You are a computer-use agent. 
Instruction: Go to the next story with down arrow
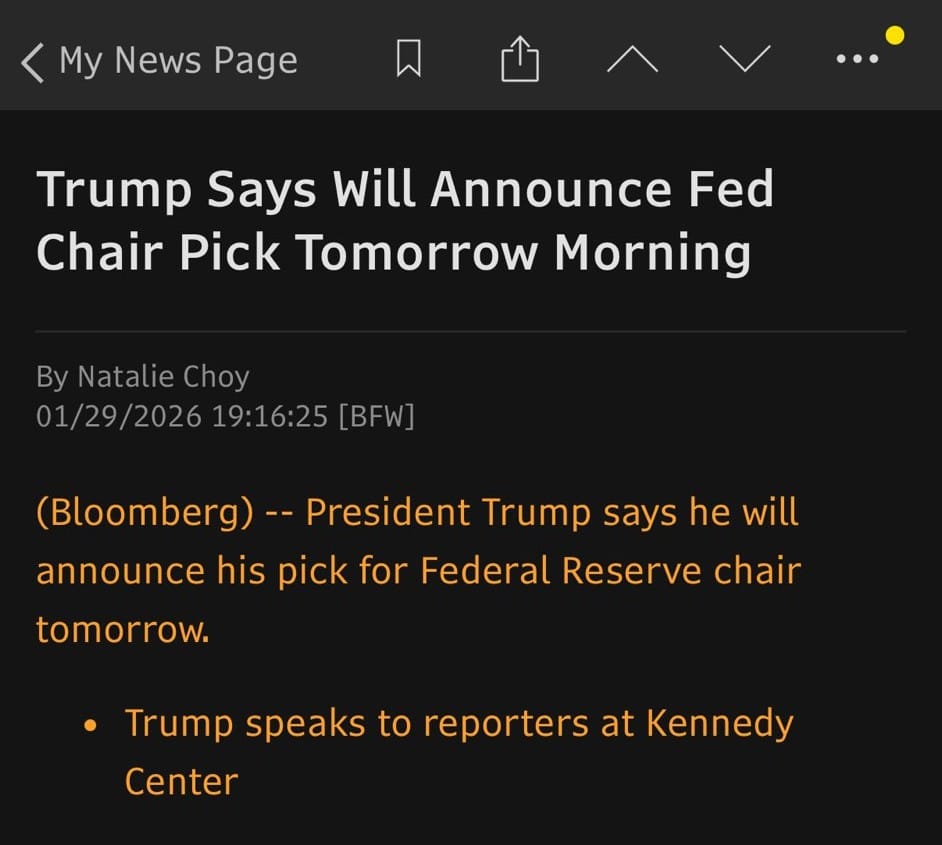click(x=745, y=60)
